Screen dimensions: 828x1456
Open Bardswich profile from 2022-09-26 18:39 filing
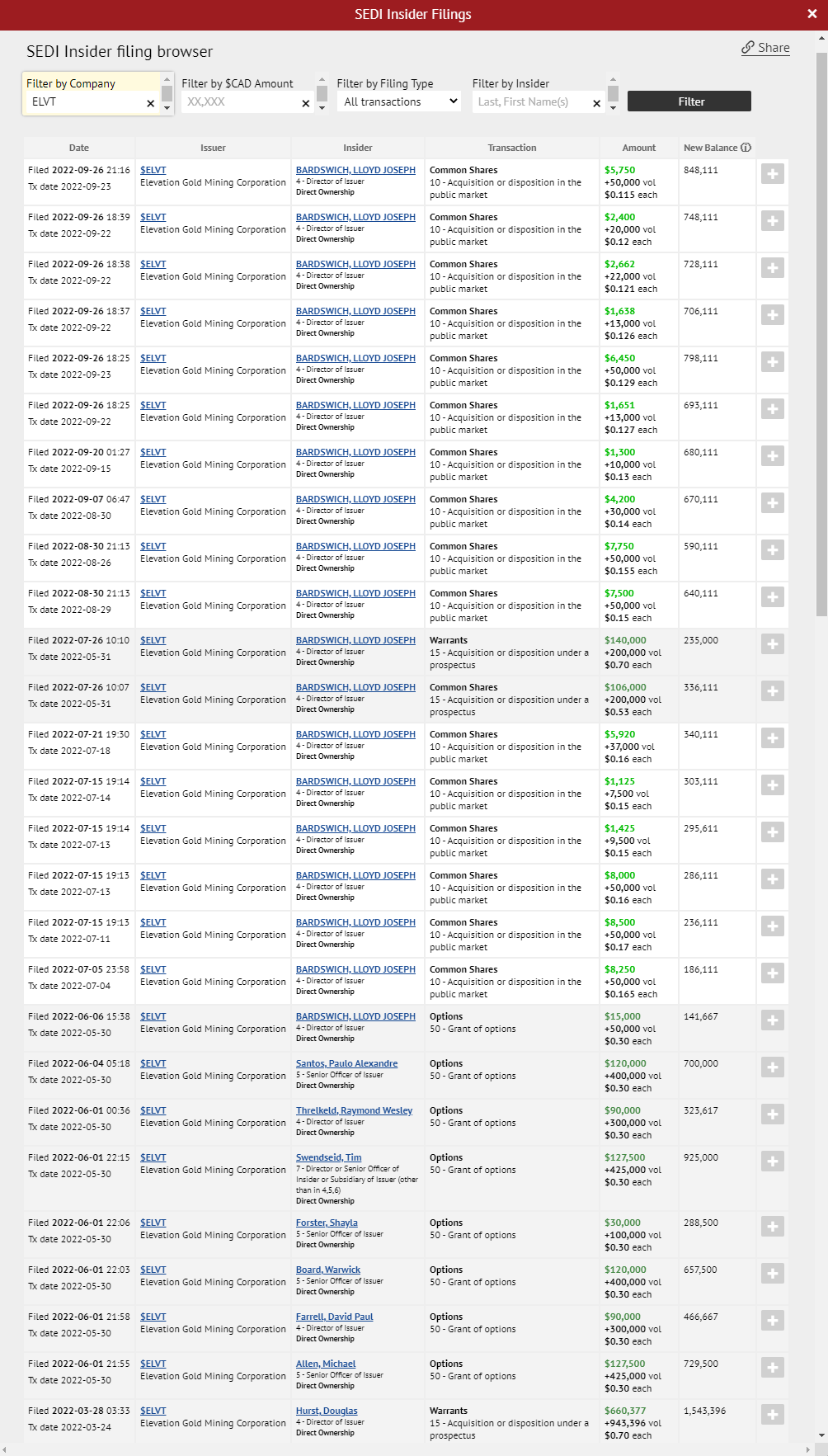pos(355,217)
